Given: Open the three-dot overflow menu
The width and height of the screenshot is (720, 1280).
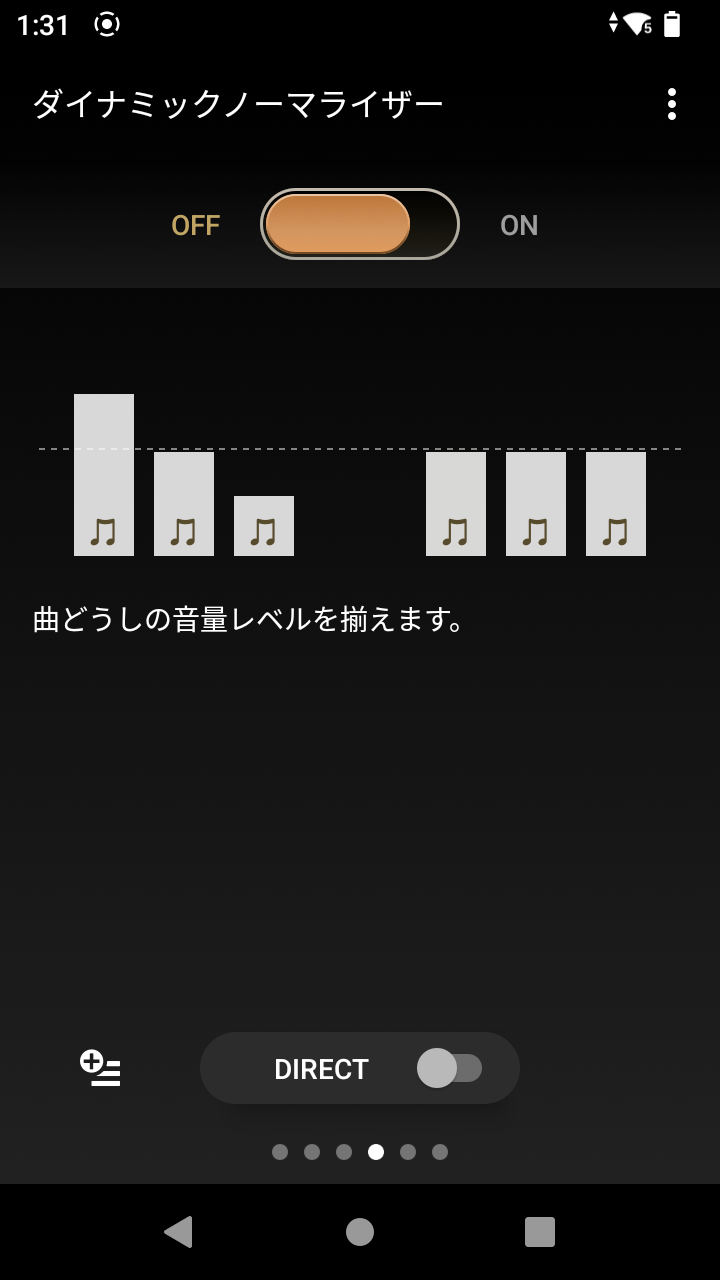Looking at the screenshot, I should coord(671,104).
